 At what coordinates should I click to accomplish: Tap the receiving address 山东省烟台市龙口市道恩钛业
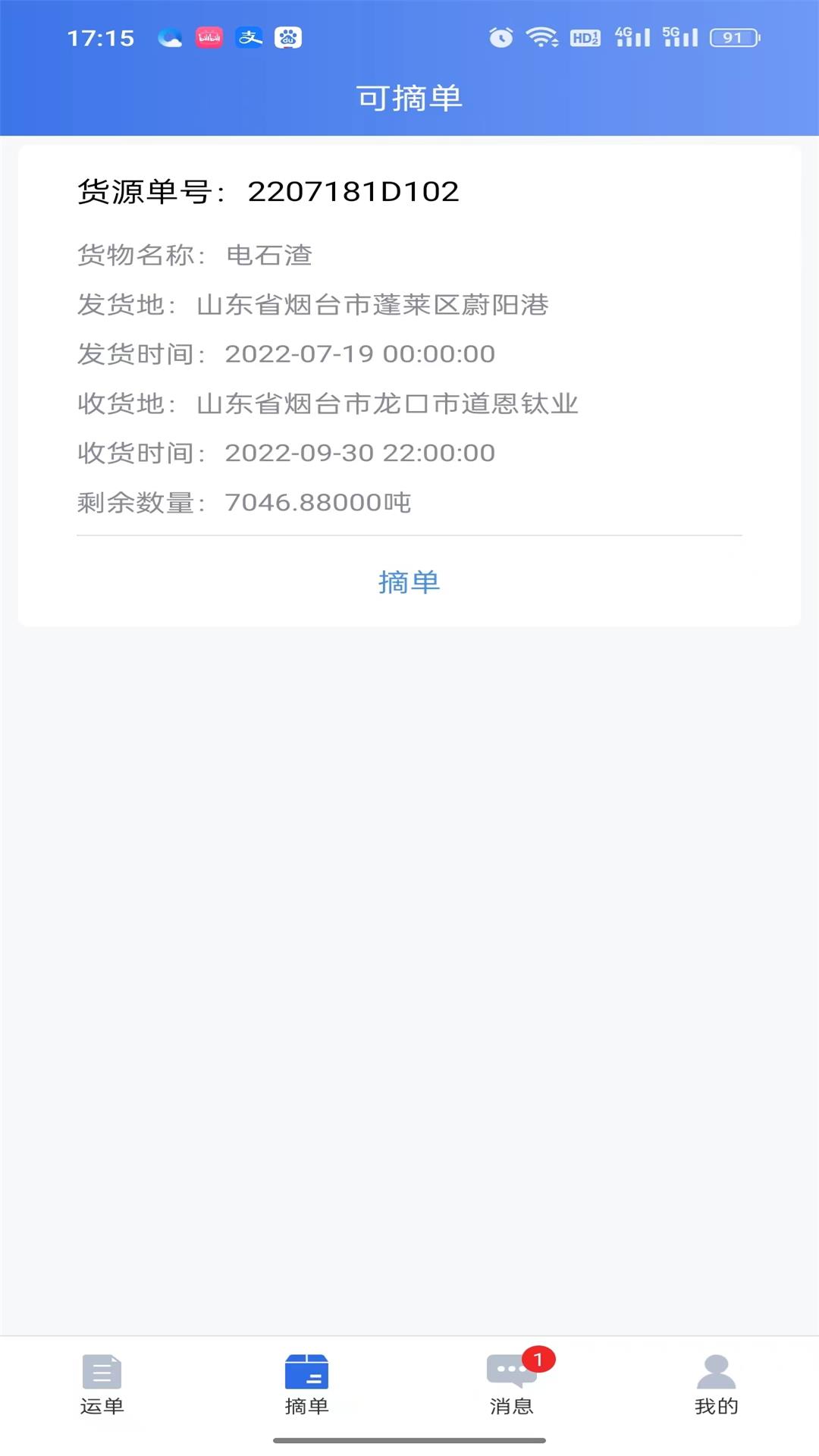click(x=328, y=405)
